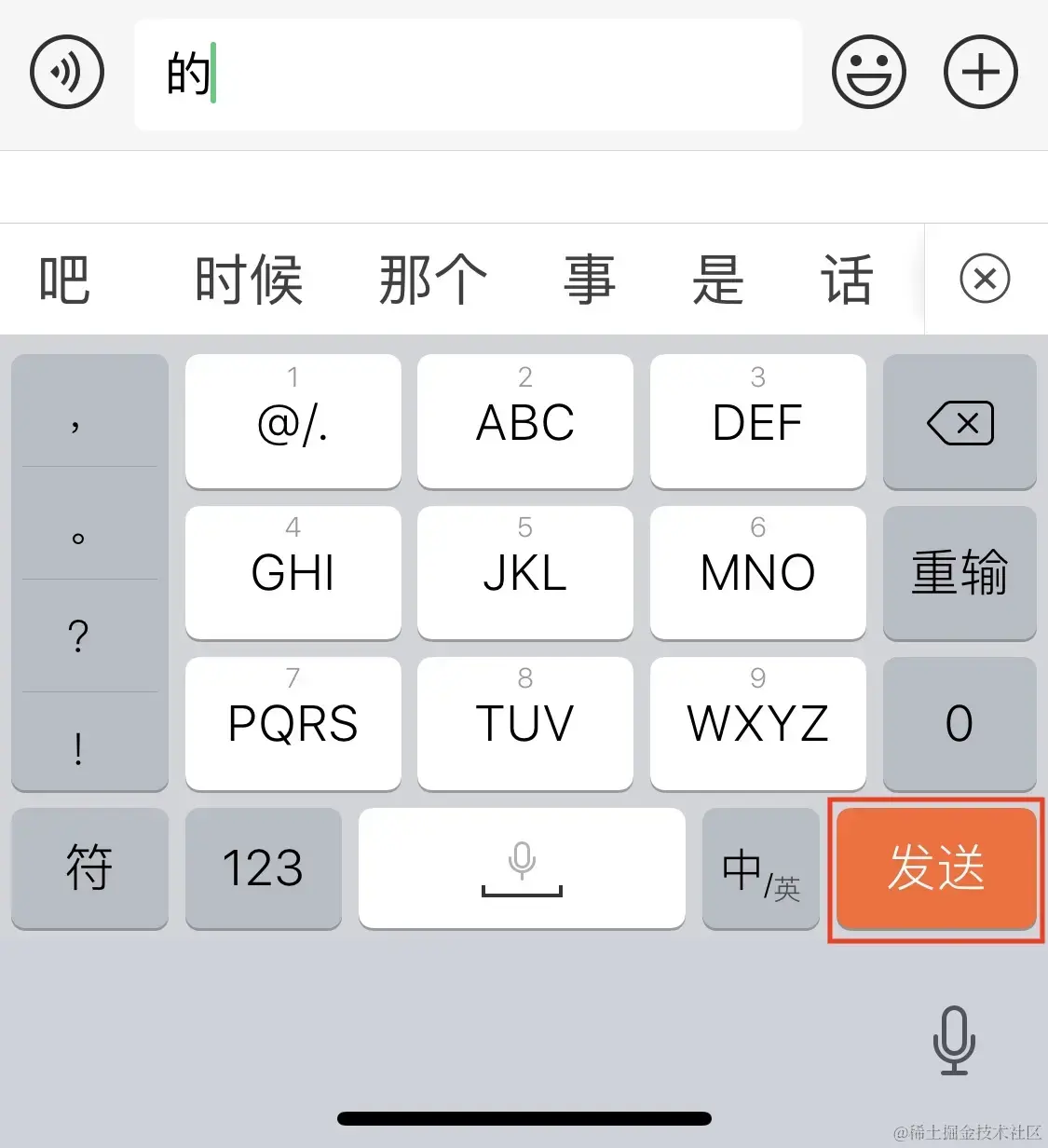The height and width of the screenshot is (1148, 1048).
Task: Tap the space bar key
Action: point(522,868)
